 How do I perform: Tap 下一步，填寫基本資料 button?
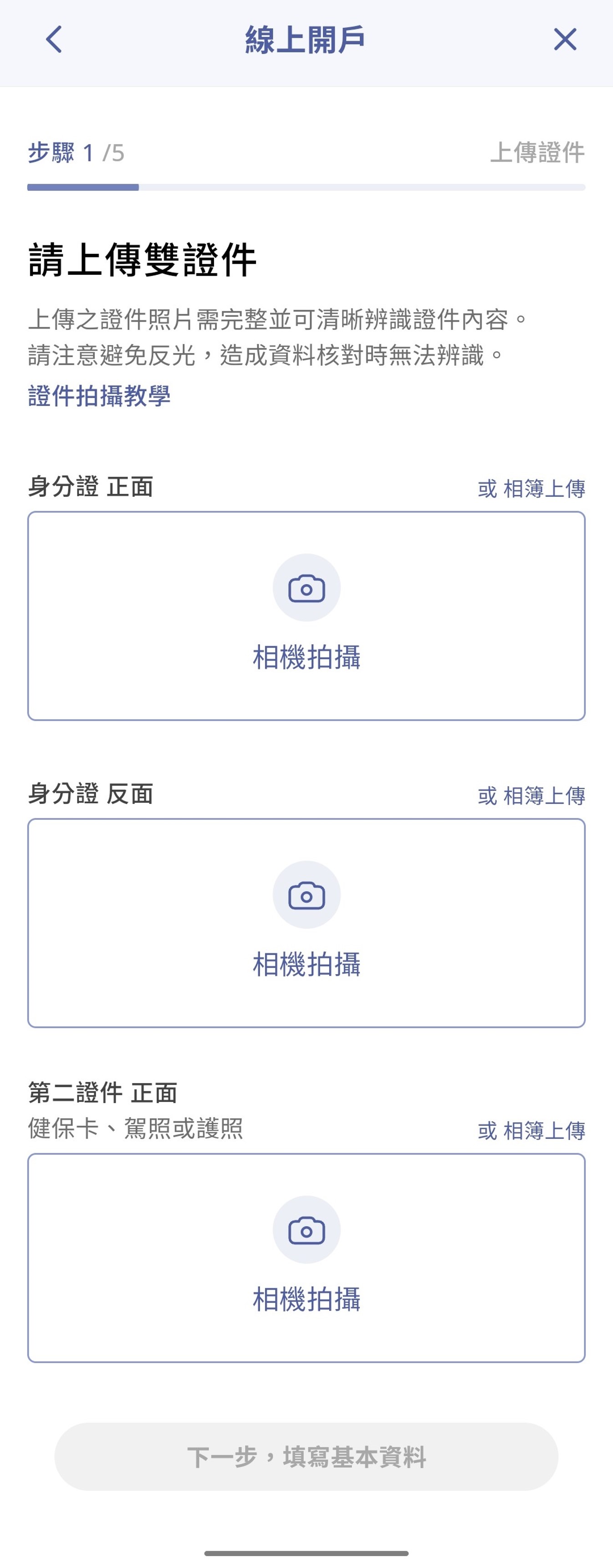(306, 1457)
